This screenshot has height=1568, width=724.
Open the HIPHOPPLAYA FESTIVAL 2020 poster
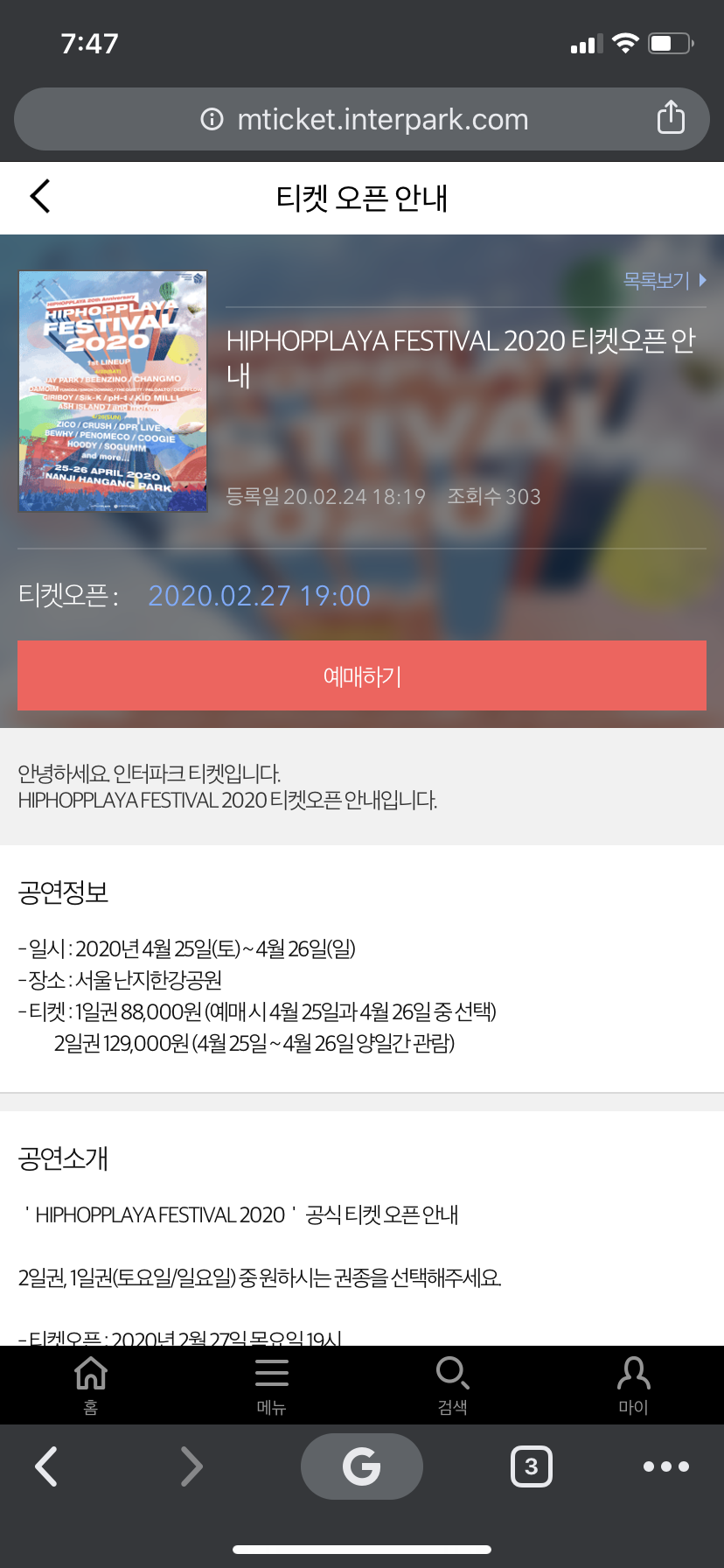coord(113,391)
